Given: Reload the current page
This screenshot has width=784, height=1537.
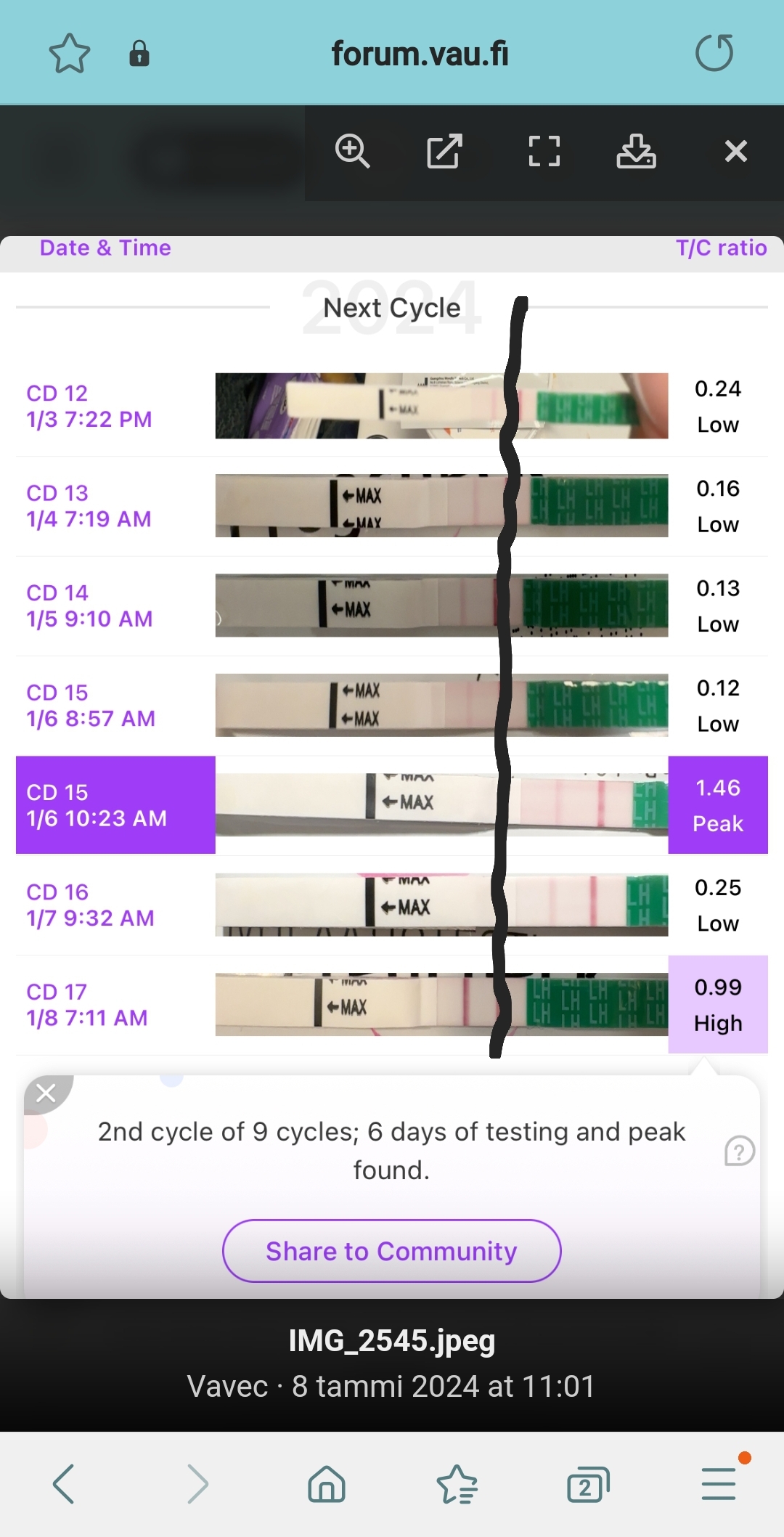Looking at the screenshot, I should (714, 53).
